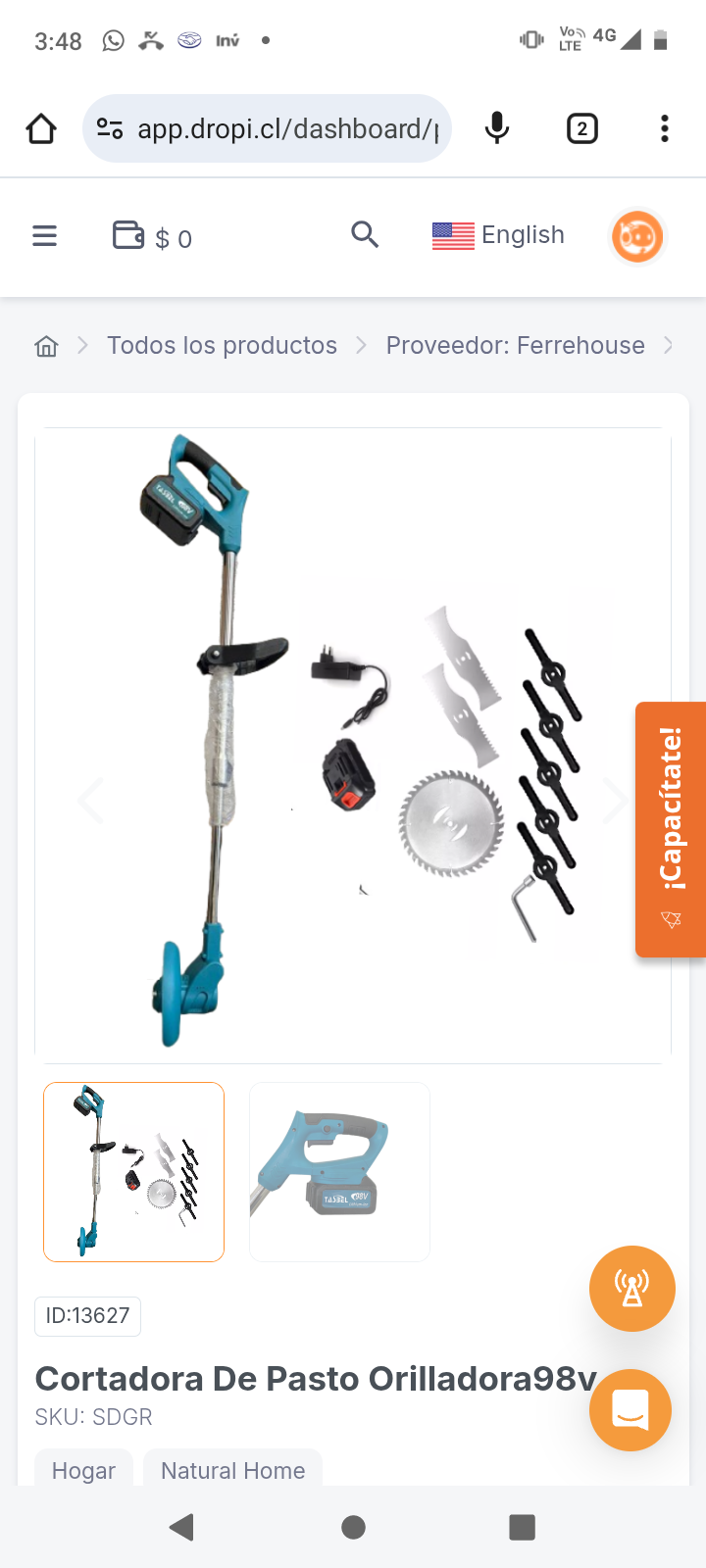Open the hamburger side menu
The image size is (706, 1568).
point(44,236)
